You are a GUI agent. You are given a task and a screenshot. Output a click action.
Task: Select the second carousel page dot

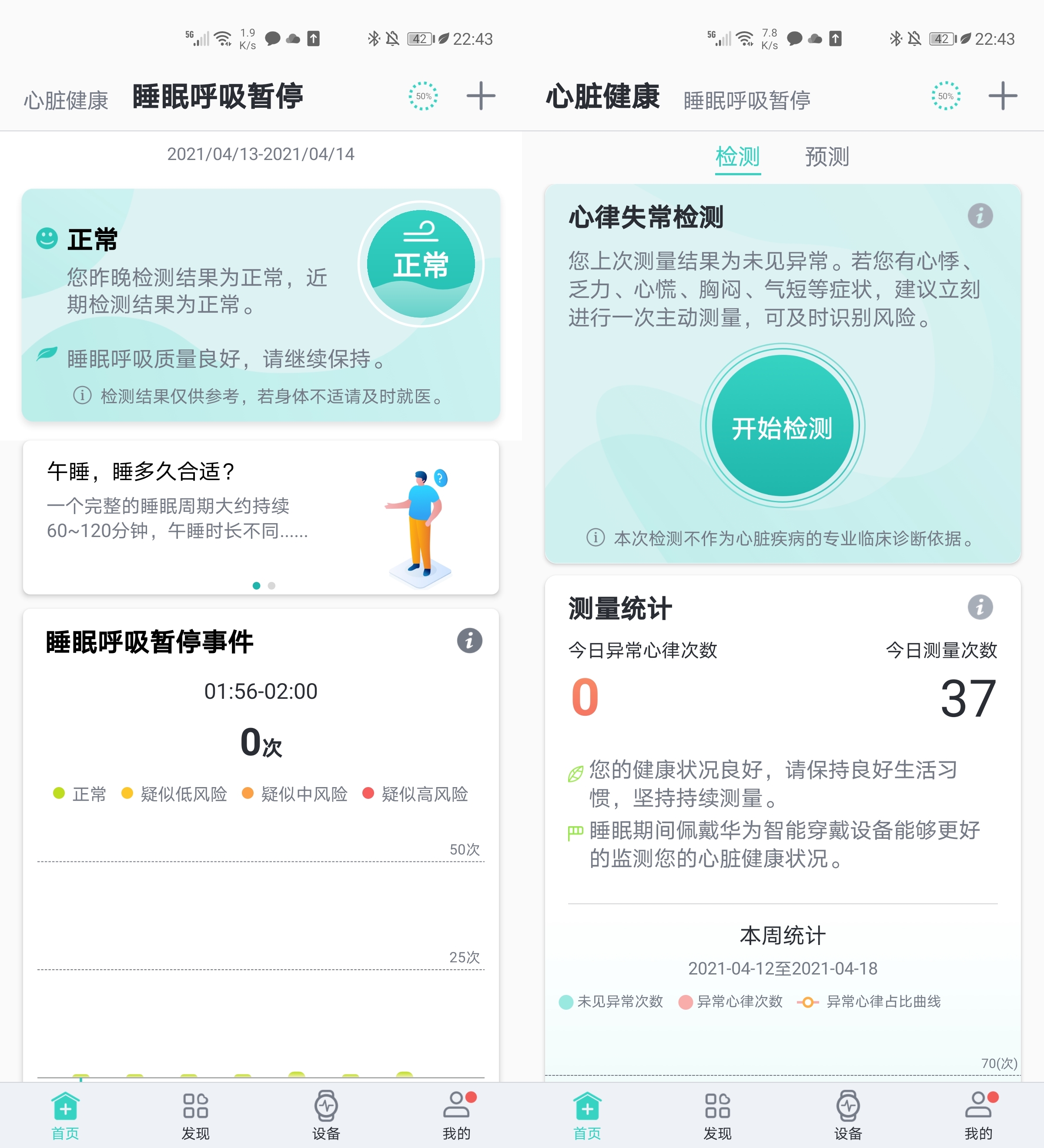[271, 585]
